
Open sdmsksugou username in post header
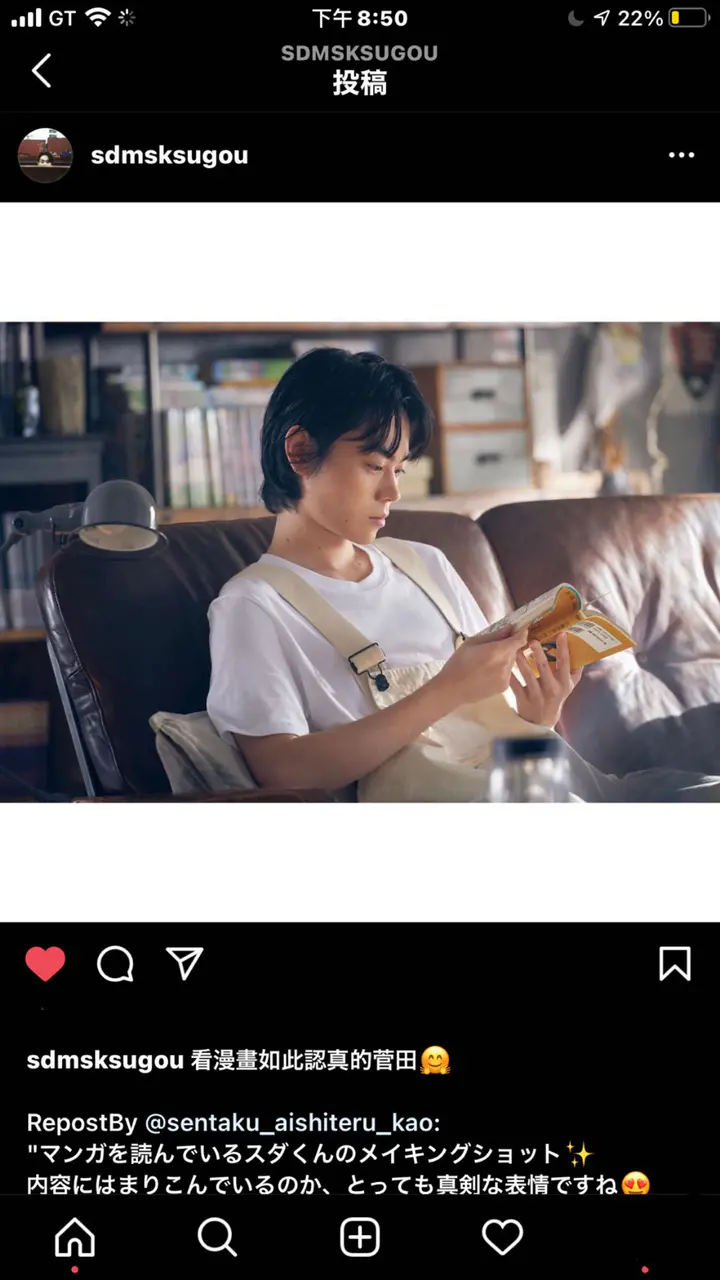click(x=169, y=155)
